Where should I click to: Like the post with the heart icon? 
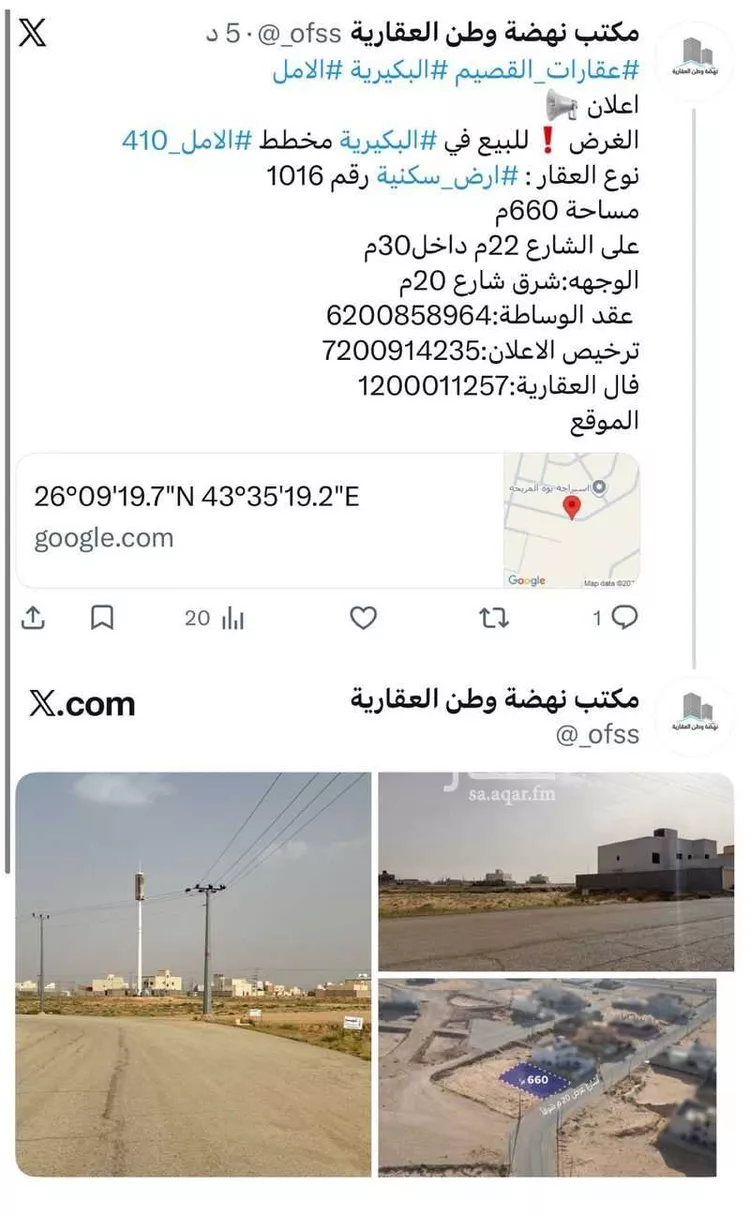(362, 618)
